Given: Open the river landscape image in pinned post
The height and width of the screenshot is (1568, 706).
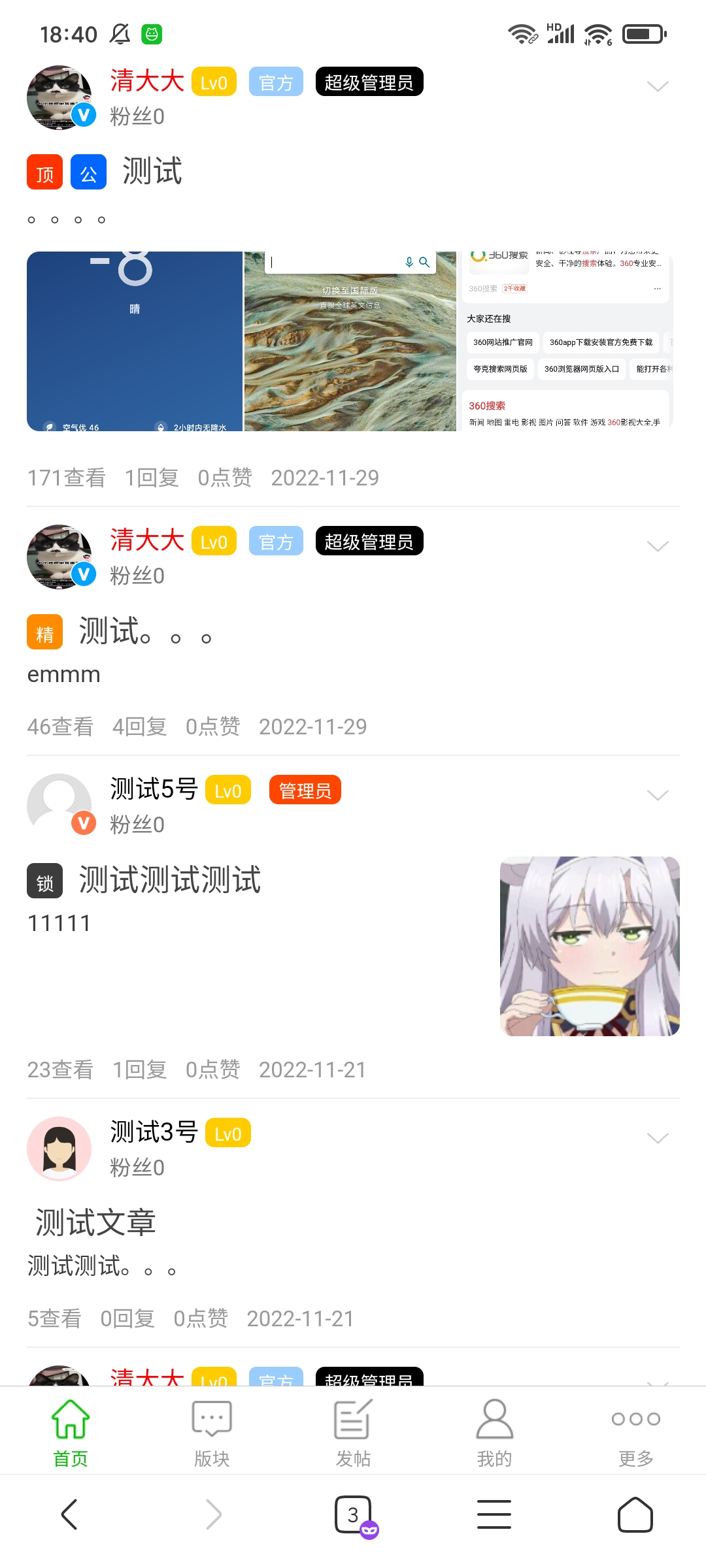Looking at the screenshot, I should (350, 341).
